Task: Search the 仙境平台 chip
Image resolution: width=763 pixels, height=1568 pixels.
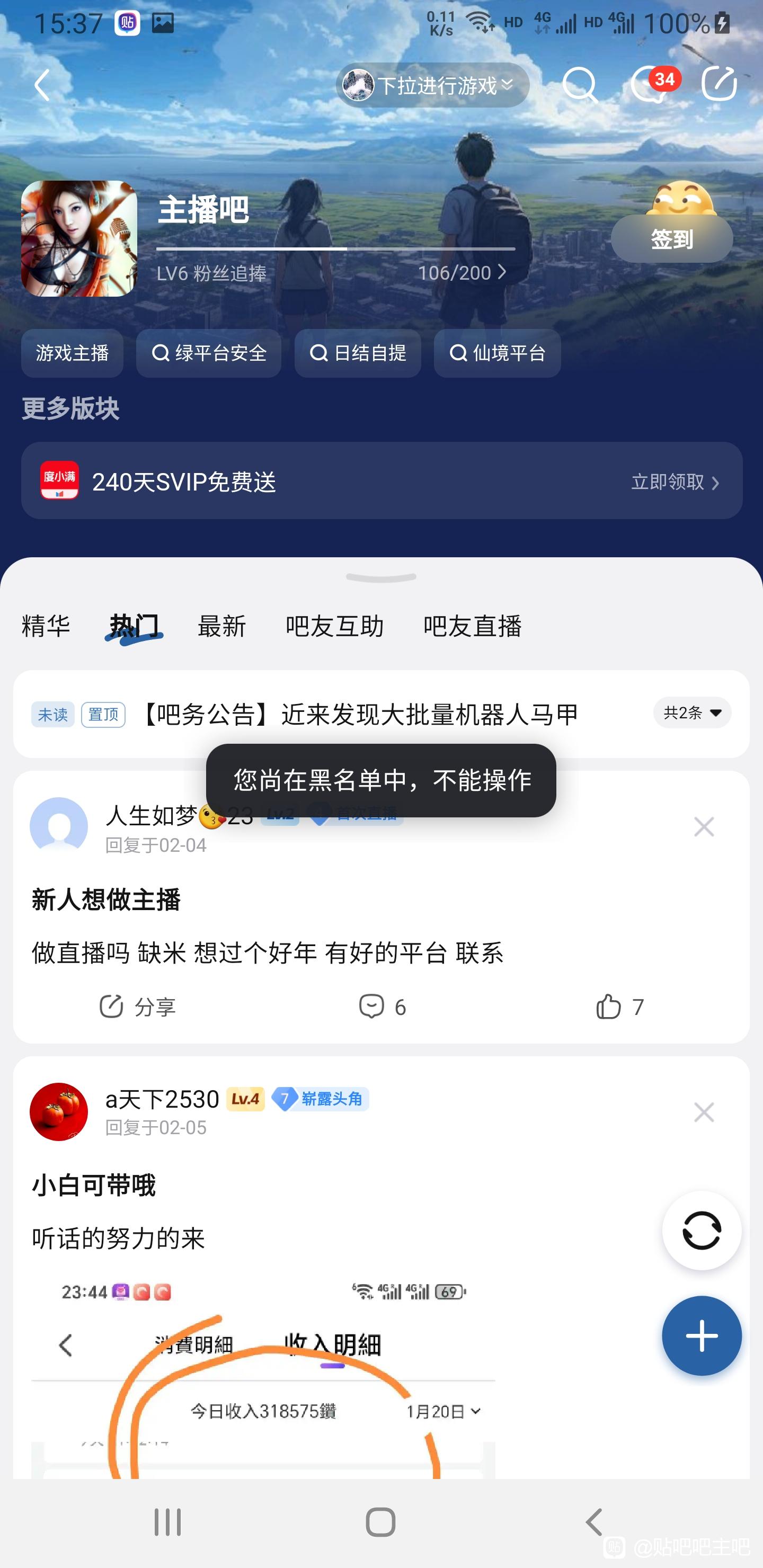Action: click(497, 353)
